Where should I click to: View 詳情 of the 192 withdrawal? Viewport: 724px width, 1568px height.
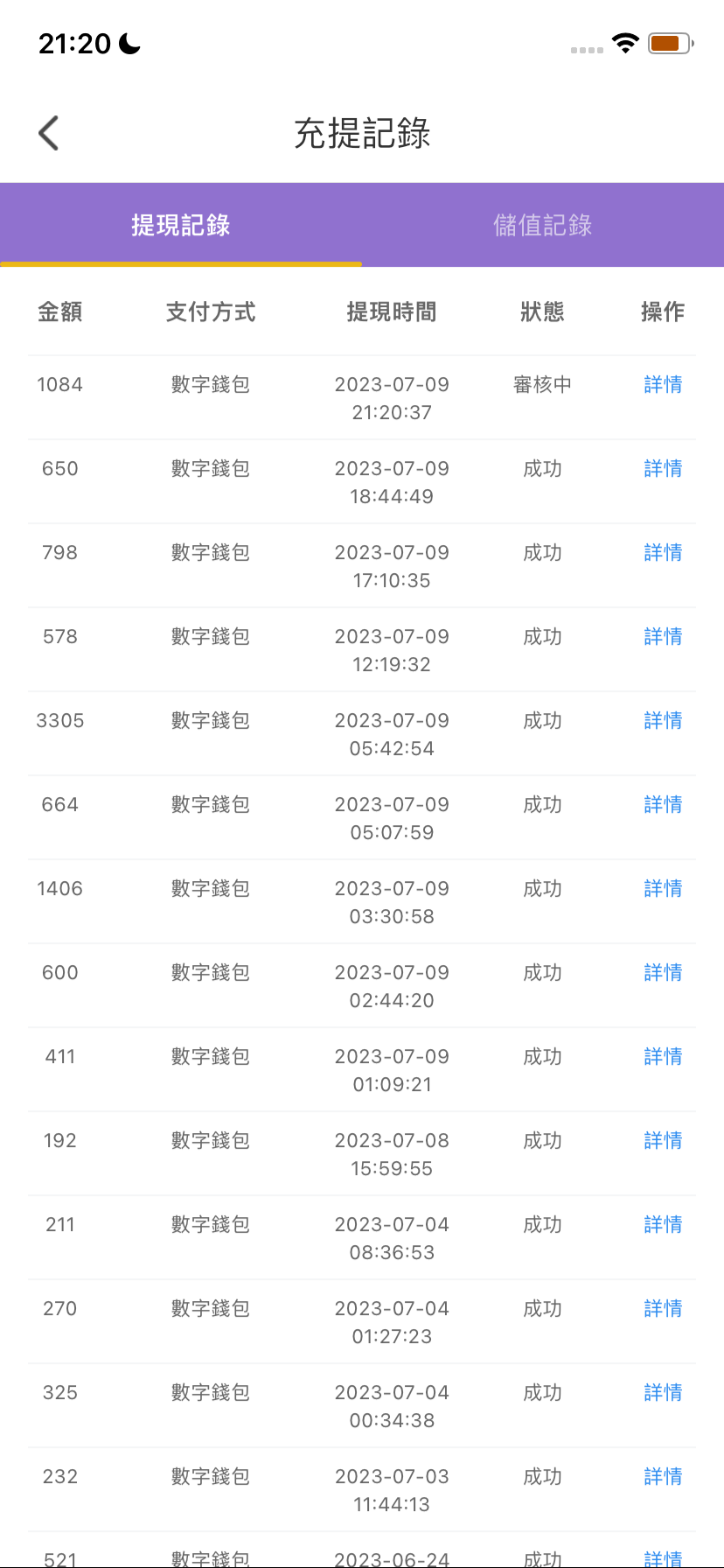(x=663, y=1140)
